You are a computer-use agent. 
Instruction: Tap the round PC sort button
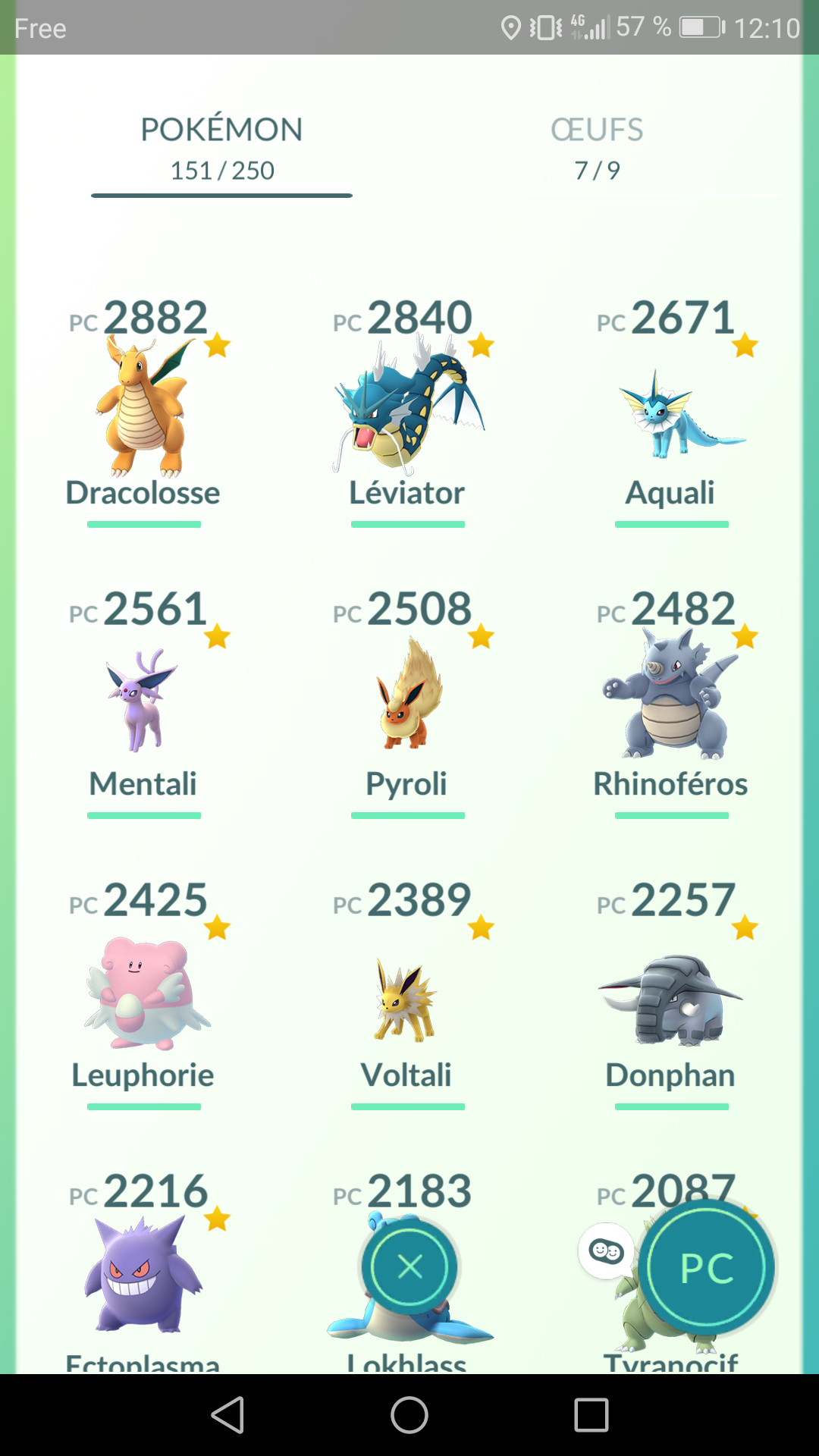(x=707, y=1268)
